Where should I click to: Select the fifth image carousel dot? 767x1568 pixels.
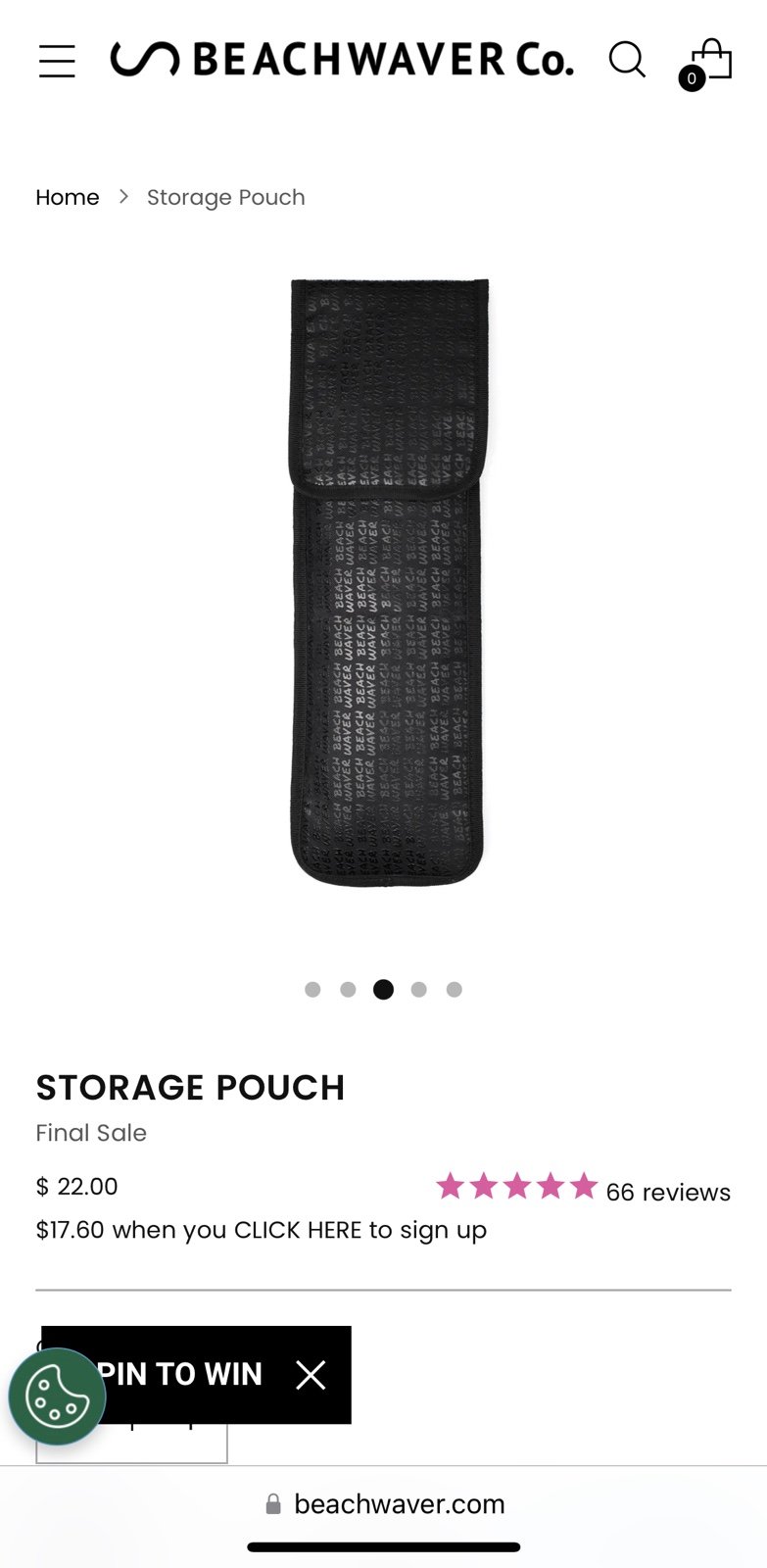click(x=454, y=990)
